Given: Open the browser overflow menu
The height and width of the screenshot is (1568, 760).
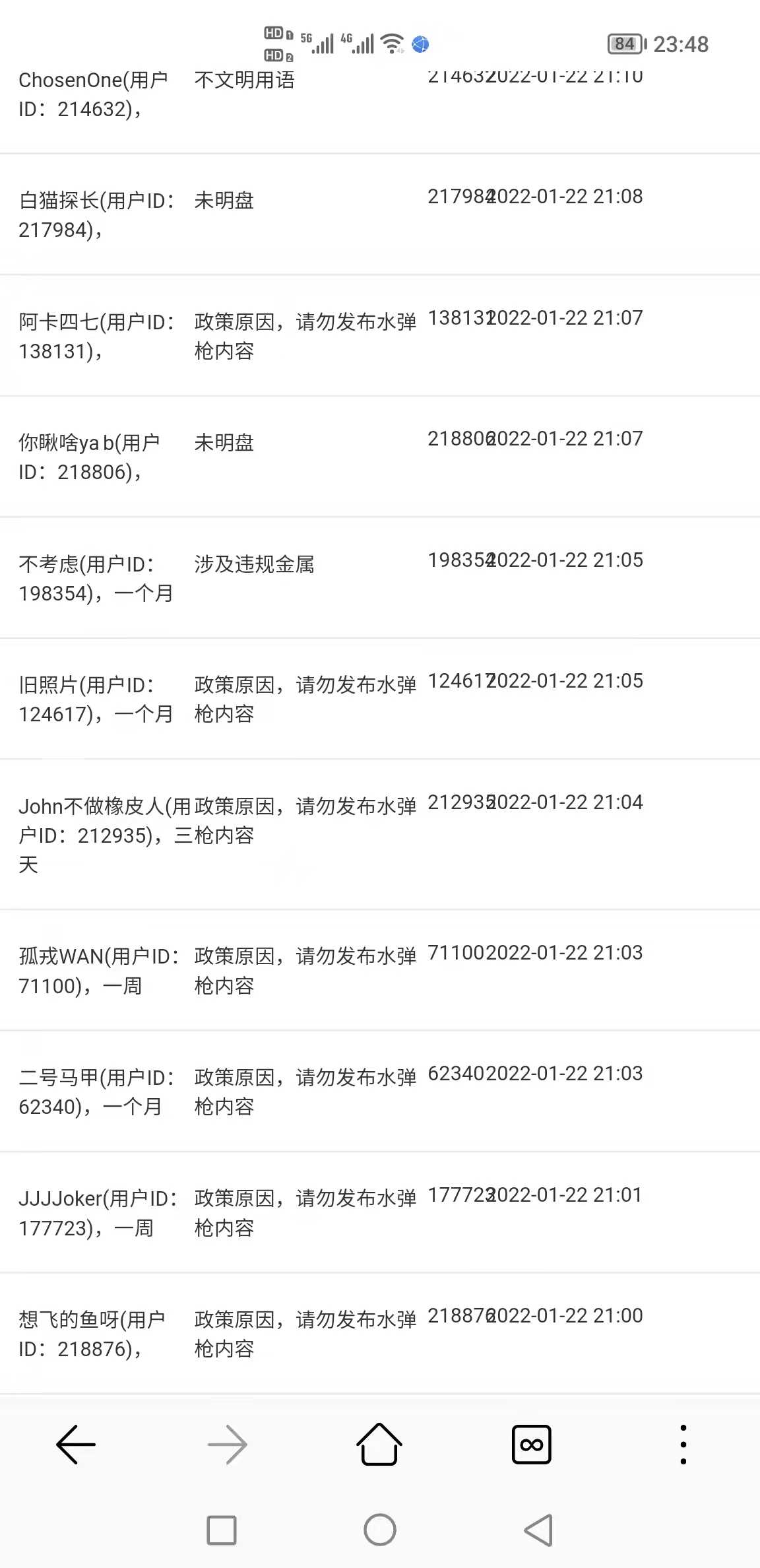Looking at the screenshot, I should click(x=683, y=1445).
